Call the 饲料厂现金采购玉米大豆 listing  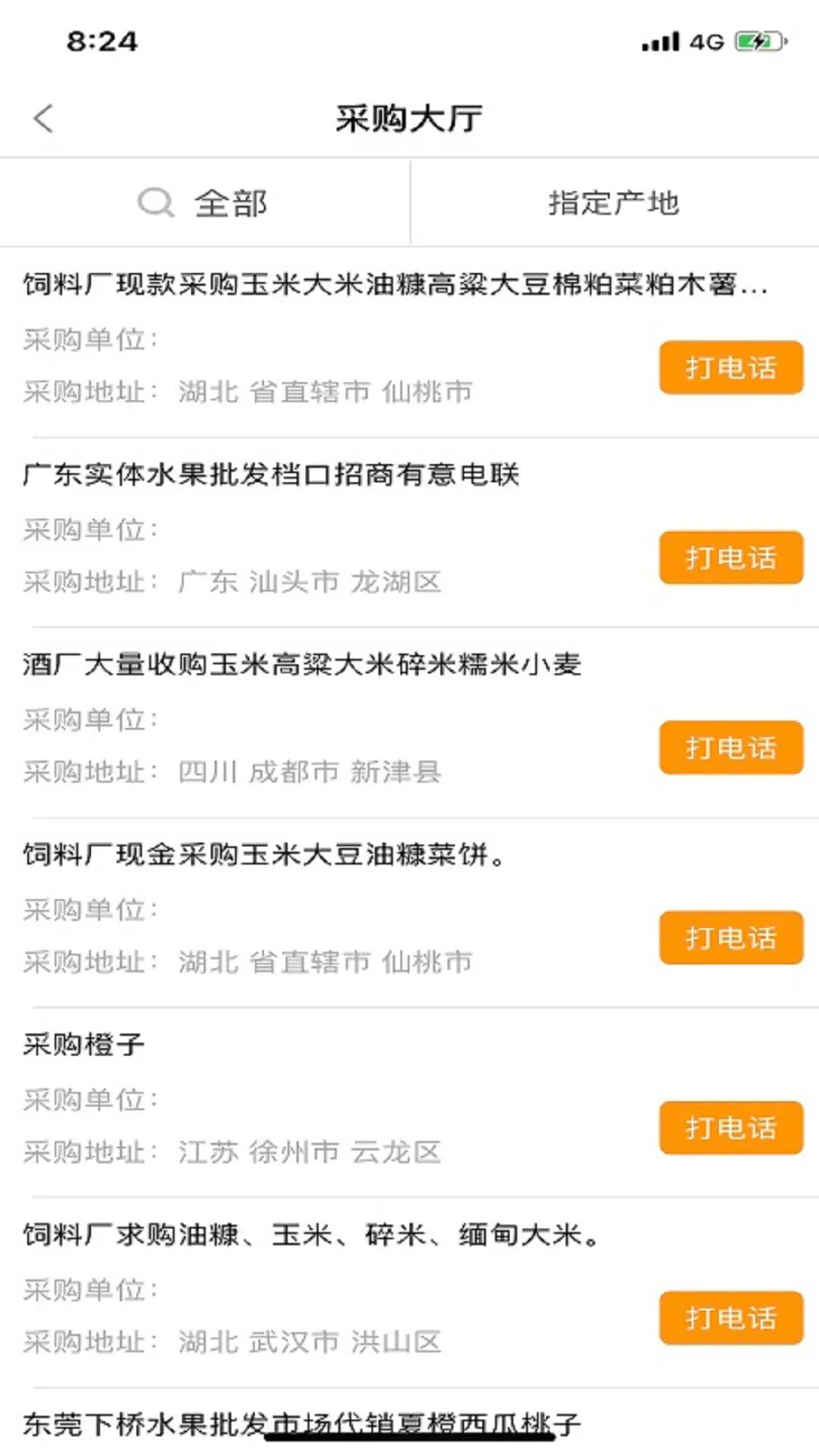(x=730, y=937)
